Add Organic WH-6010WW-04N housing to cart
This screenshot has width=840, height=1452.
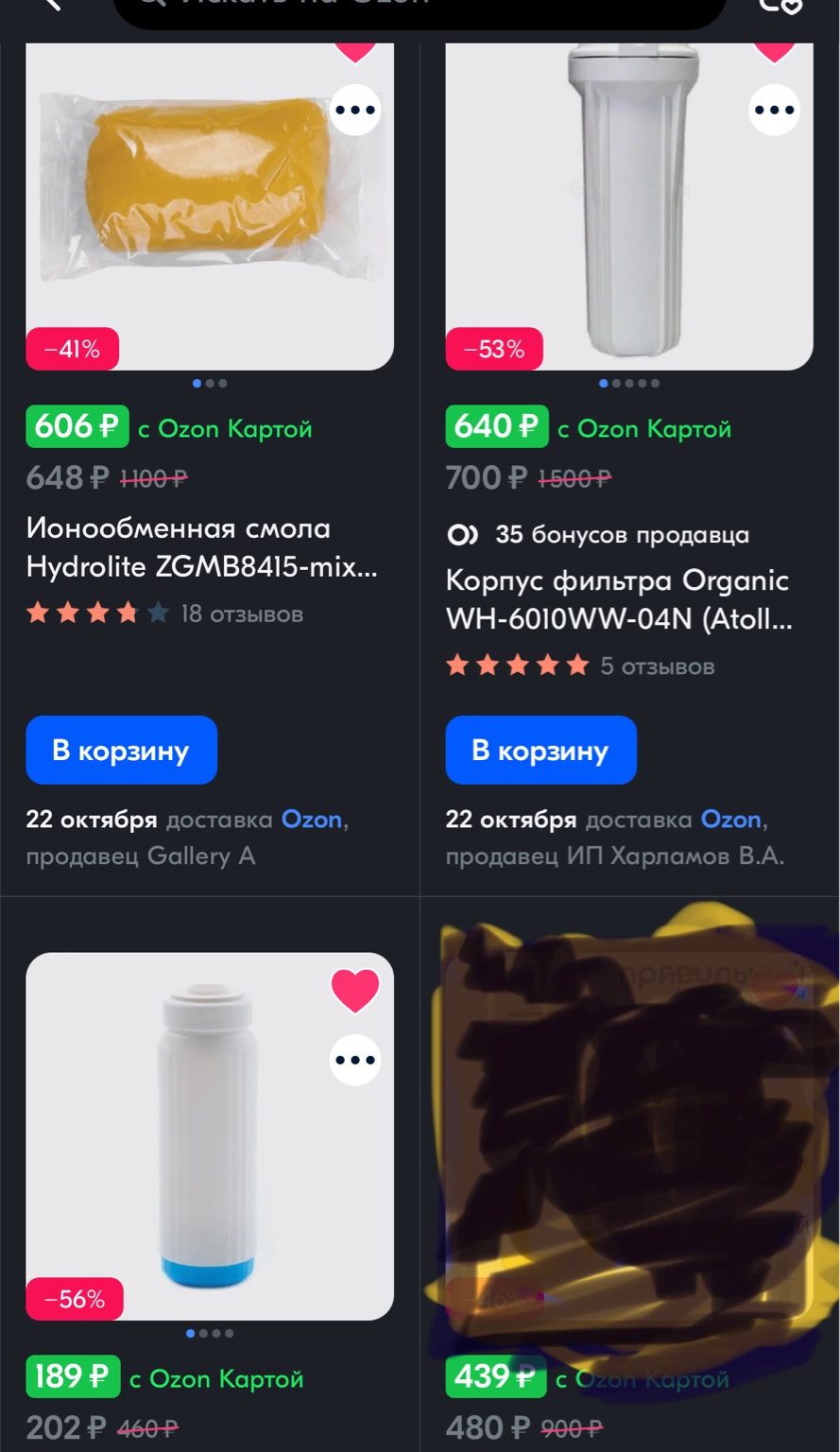pos(540,750)
